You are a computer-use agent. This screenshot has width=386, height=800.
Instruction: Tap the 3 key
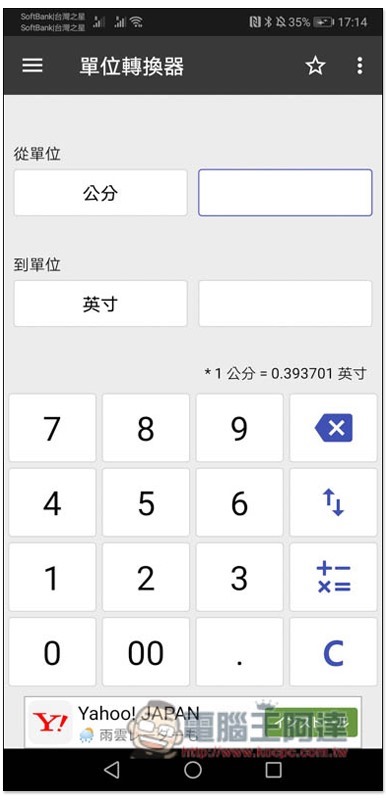pos(240,578)
